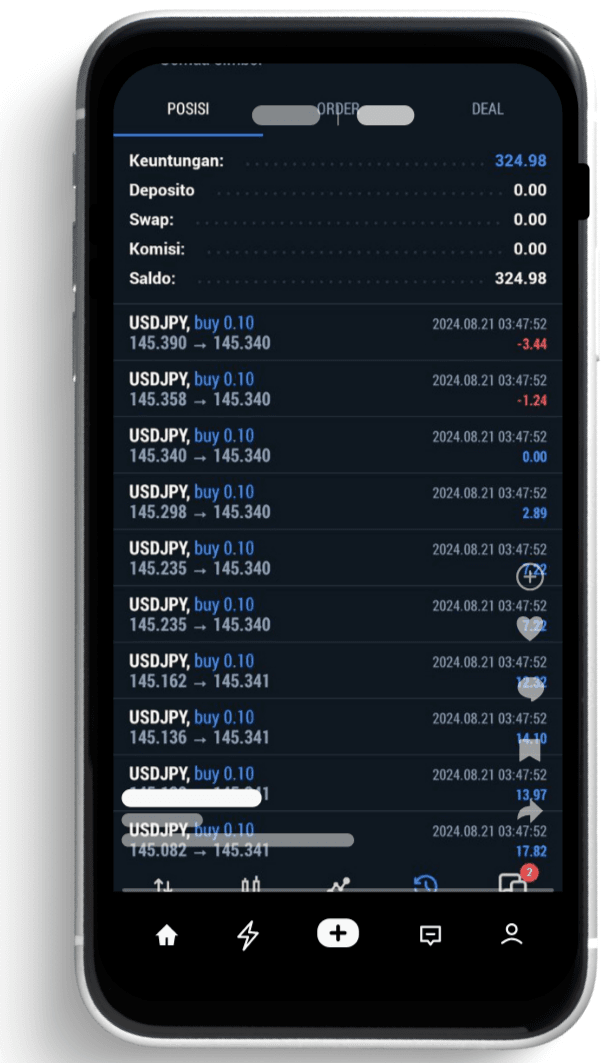Switch to the profile tab

tap(512, 934)
